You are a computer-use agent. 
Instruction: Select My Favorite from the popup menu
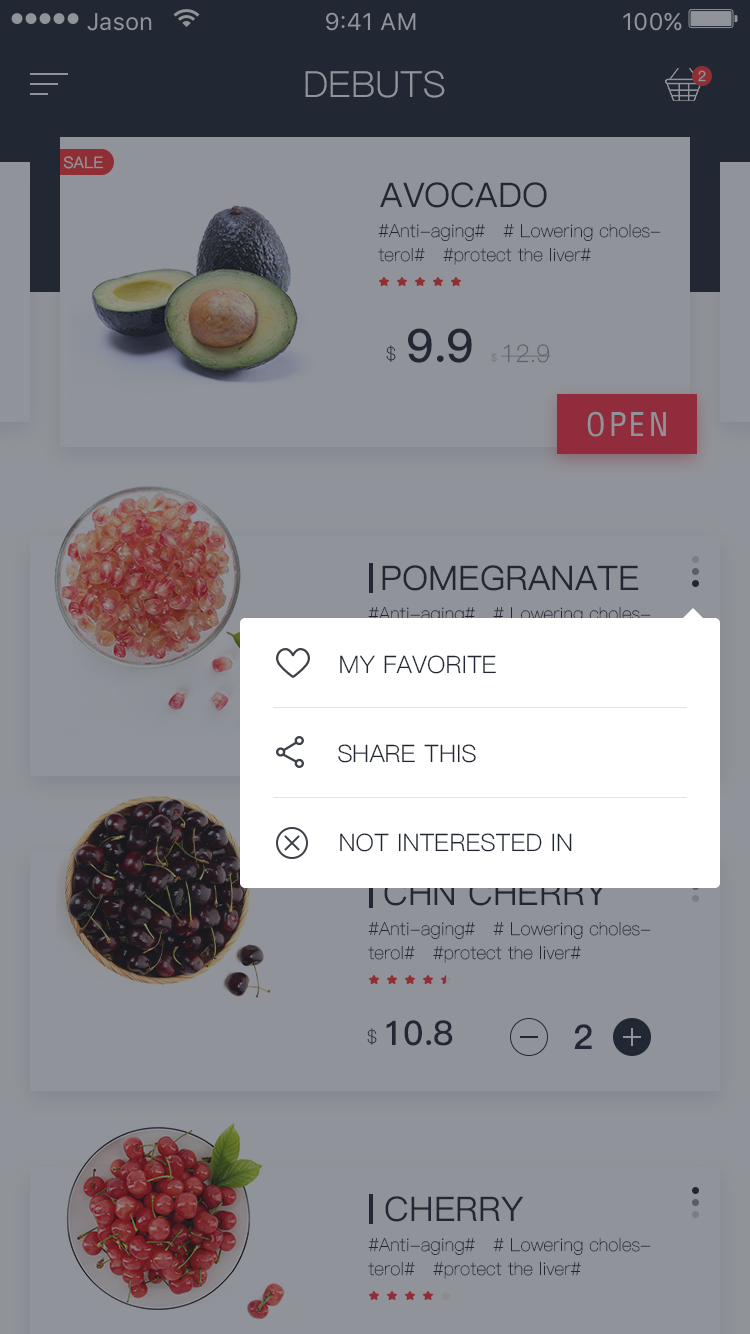click(480, 664)
